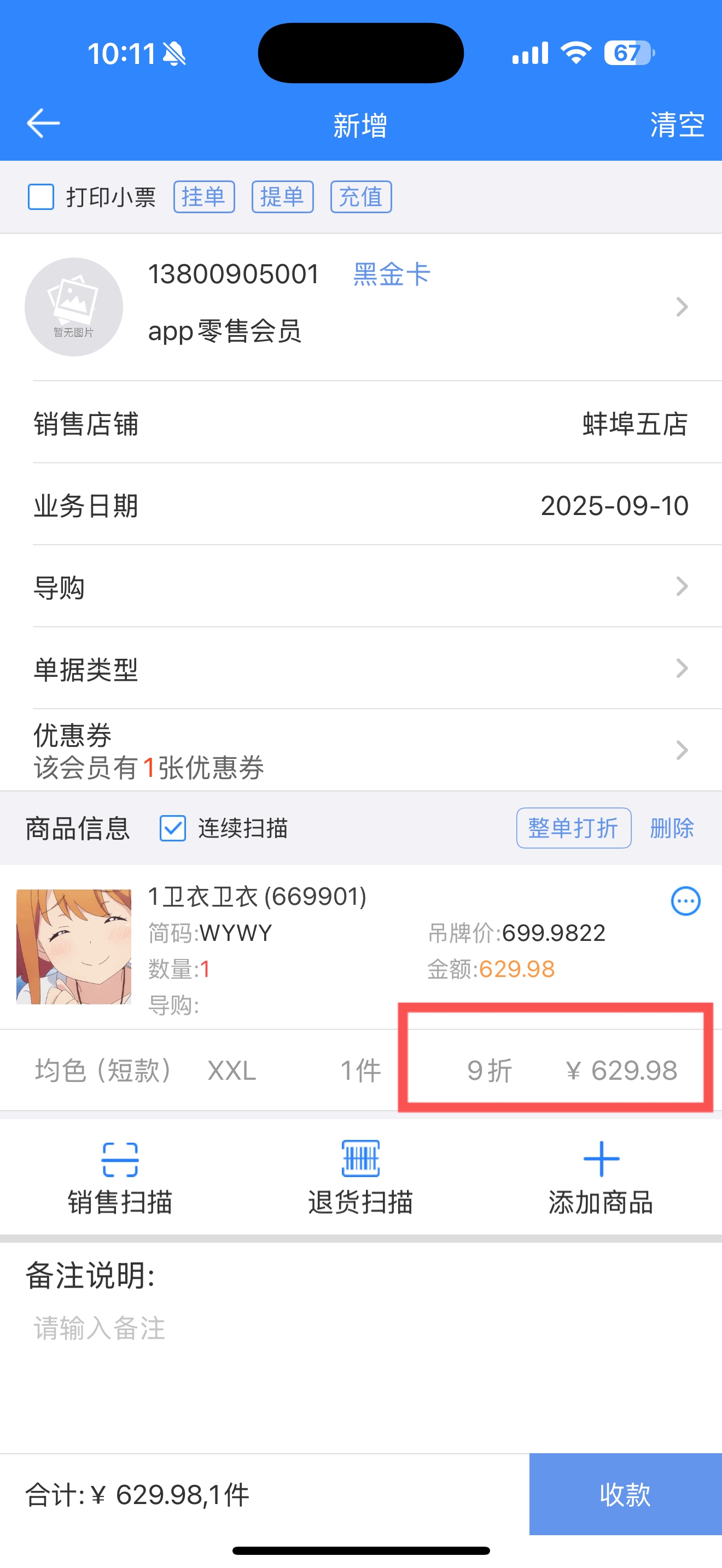Screen dimensions: 722x1568
Task: Check the 打印小票 checkbox
Action: pos(42,197)
